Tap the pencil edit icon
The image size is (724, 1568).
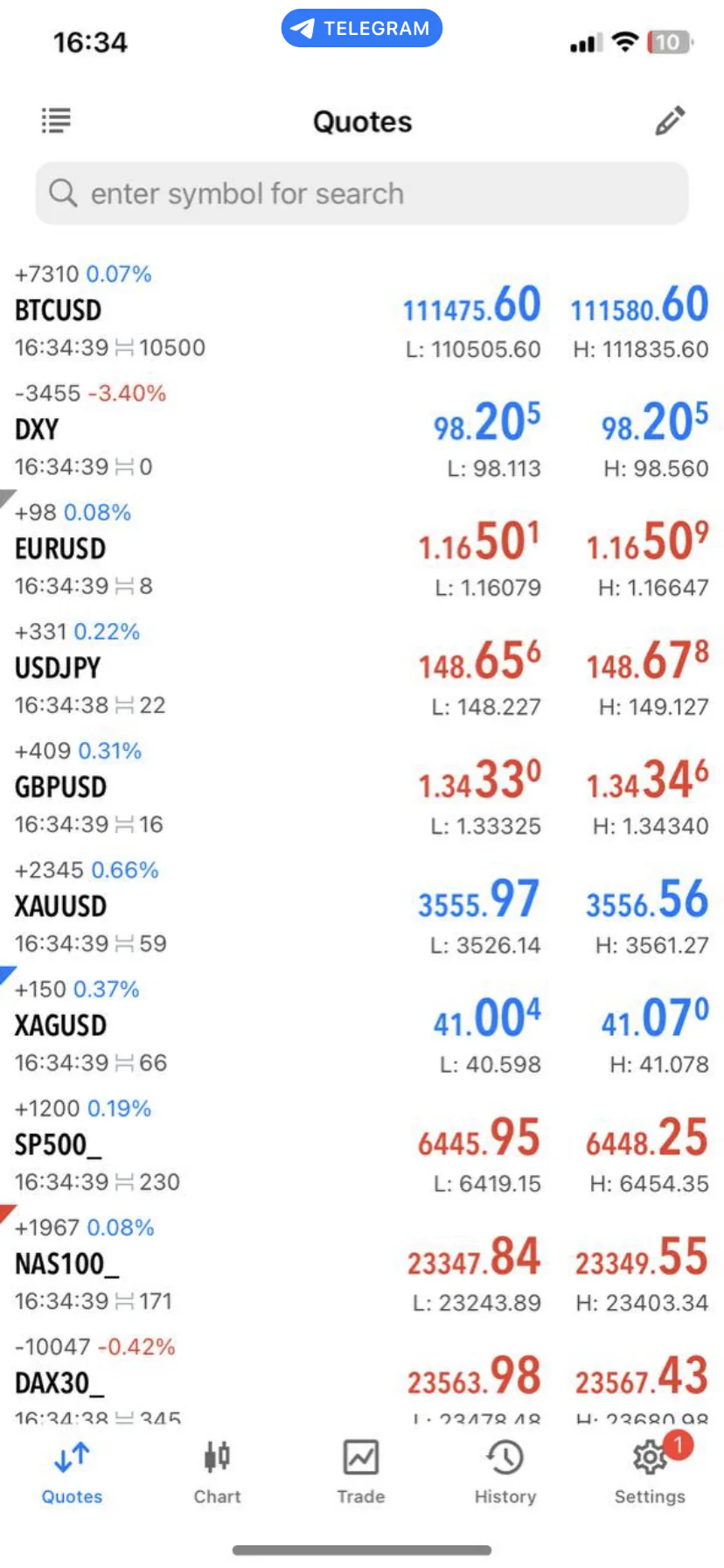pos(670,121)
